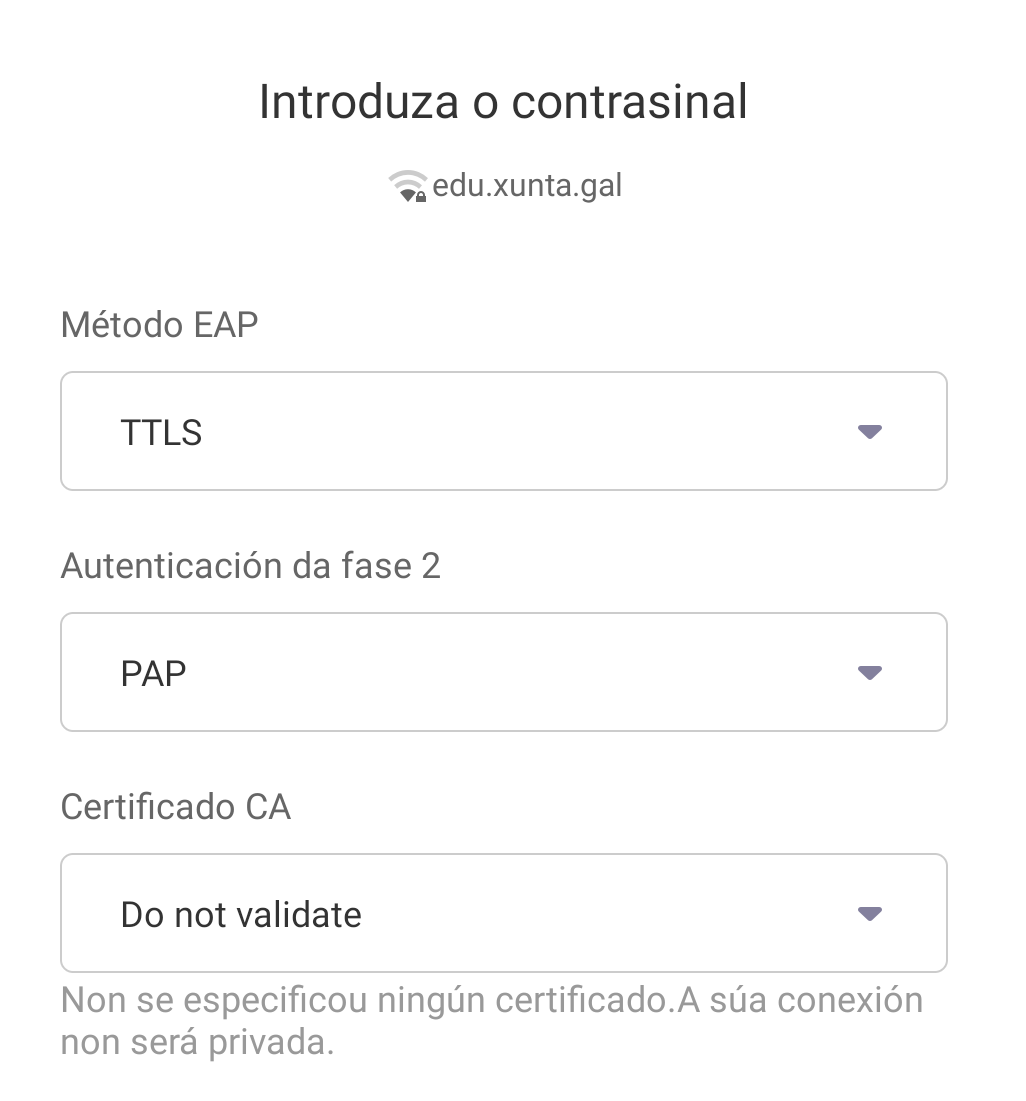
Task: Click the purple arrow under Autenticación da fase 2
Action: click(x=869, y=672)
